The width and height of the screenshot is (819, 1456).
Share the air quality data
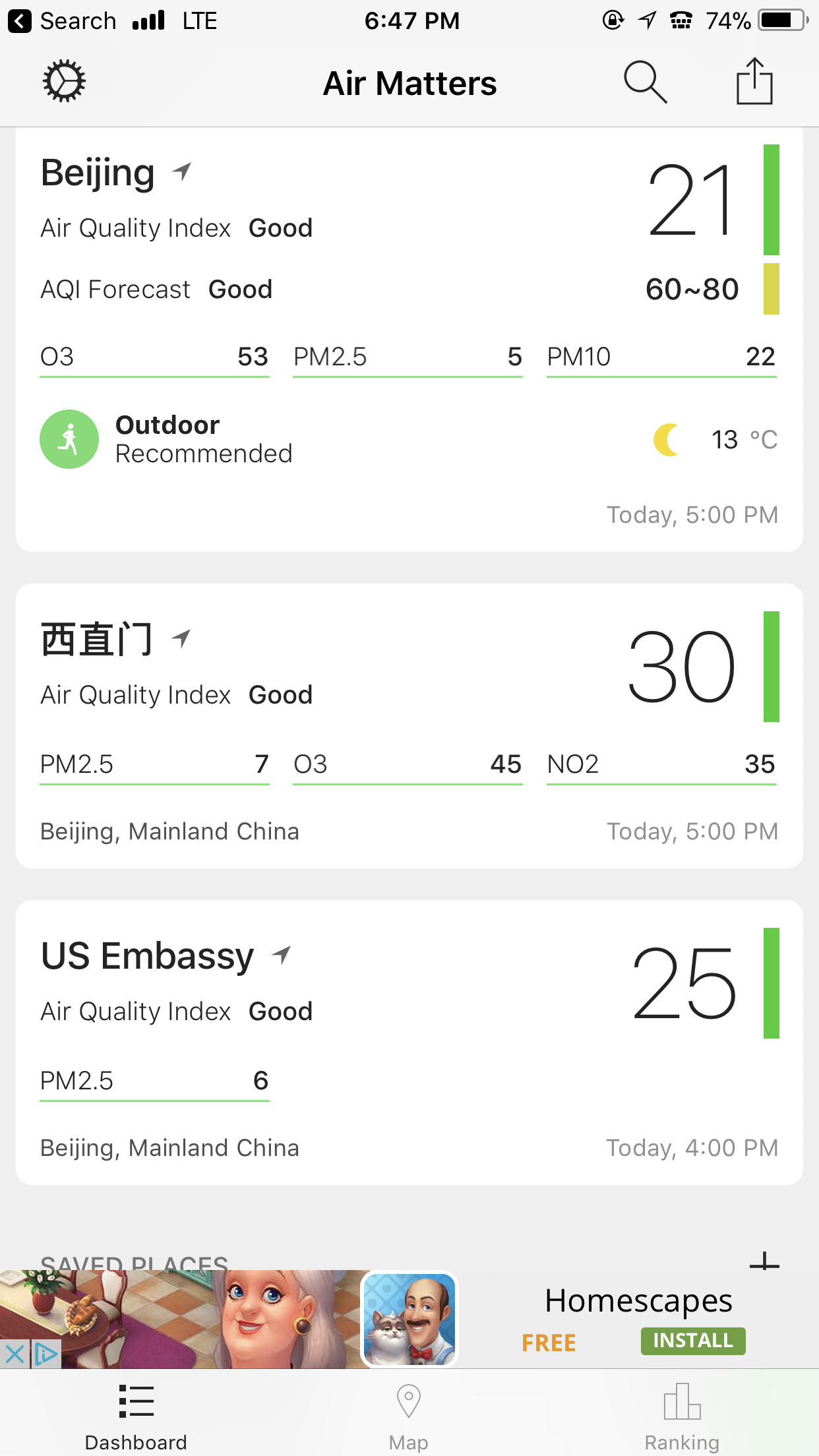click(x=754, y=82)
